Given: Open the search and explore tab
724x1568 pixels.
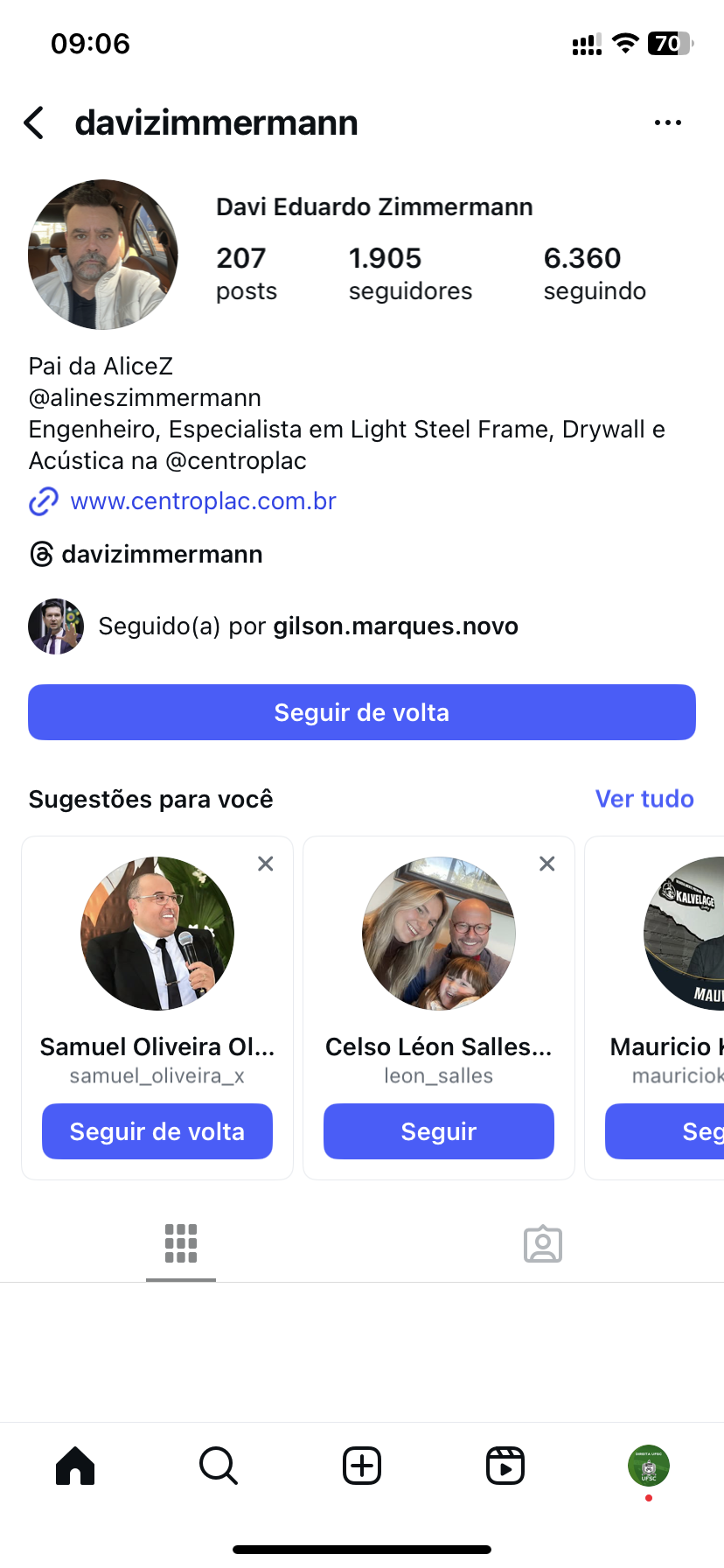Looking at the screenshot, I should pos(219,1466).
